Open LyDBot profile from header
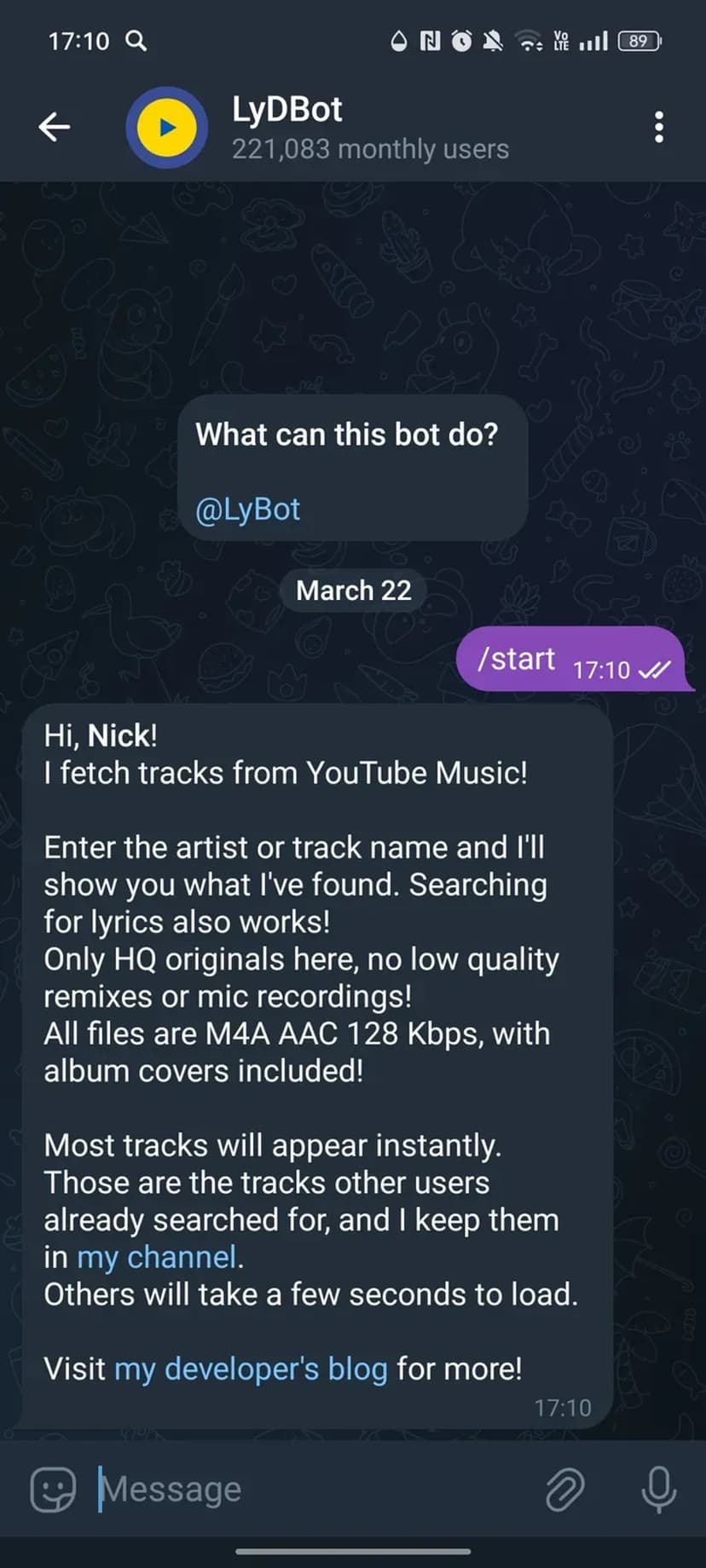 pos(370,128)
